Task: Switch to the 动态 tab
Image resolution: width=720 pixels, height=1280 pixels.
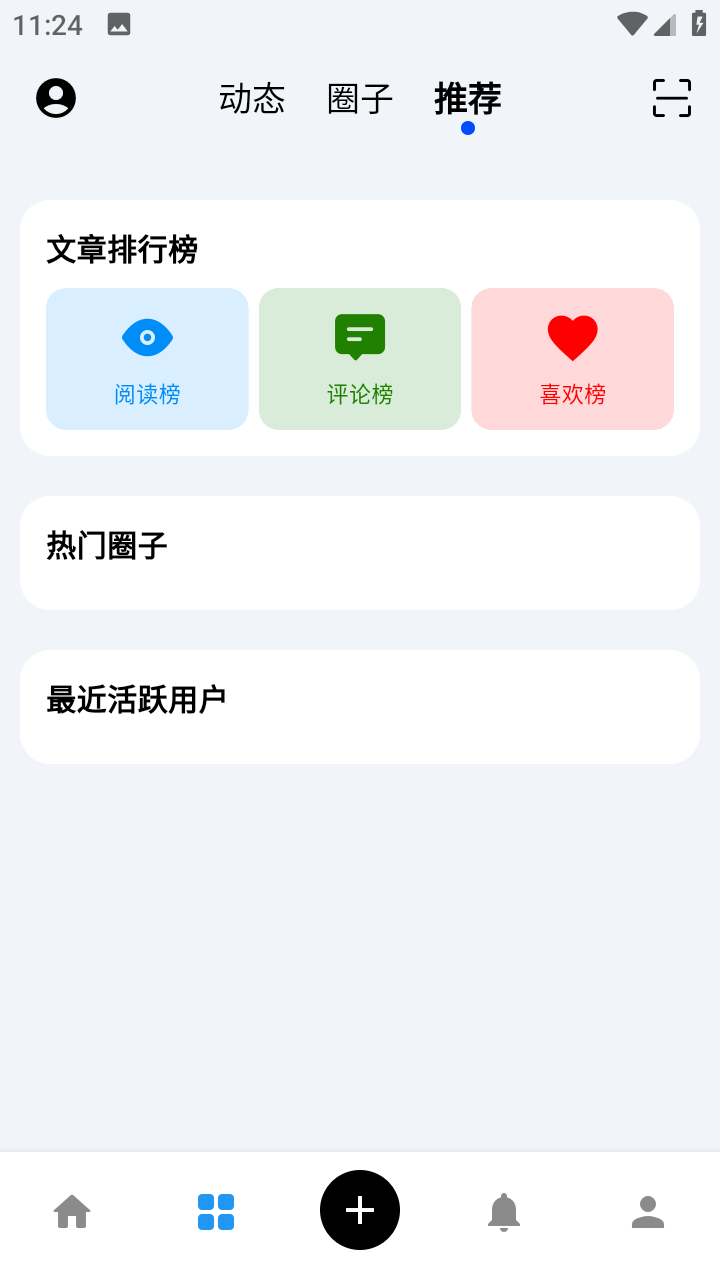Action: (252, 100)
